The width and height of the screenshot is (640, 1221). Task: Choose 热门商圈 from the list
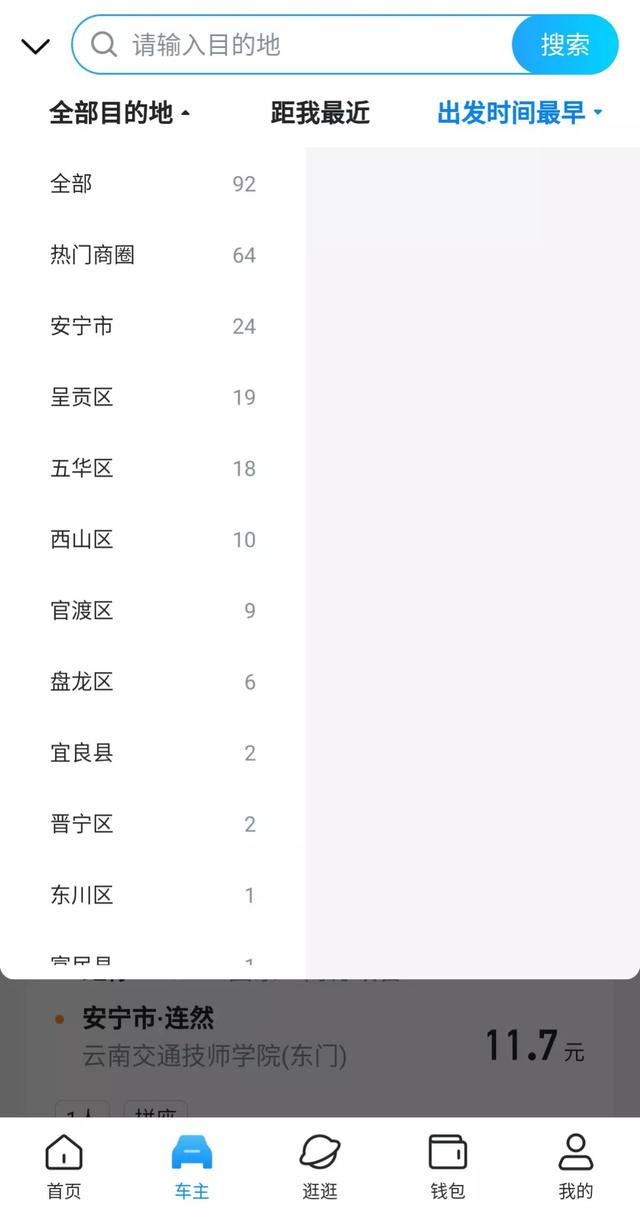coord(153,255)
